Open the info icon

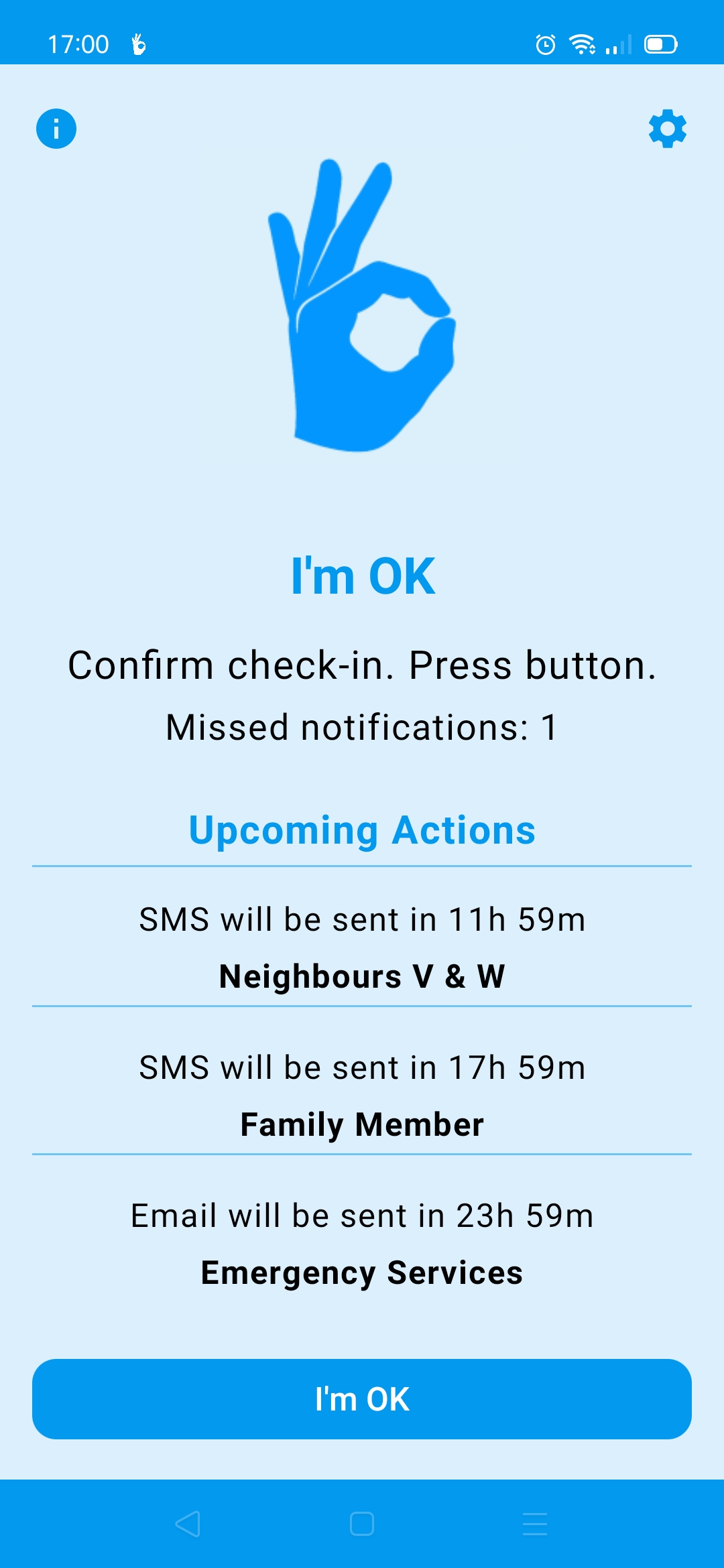[x=56, y=129]
